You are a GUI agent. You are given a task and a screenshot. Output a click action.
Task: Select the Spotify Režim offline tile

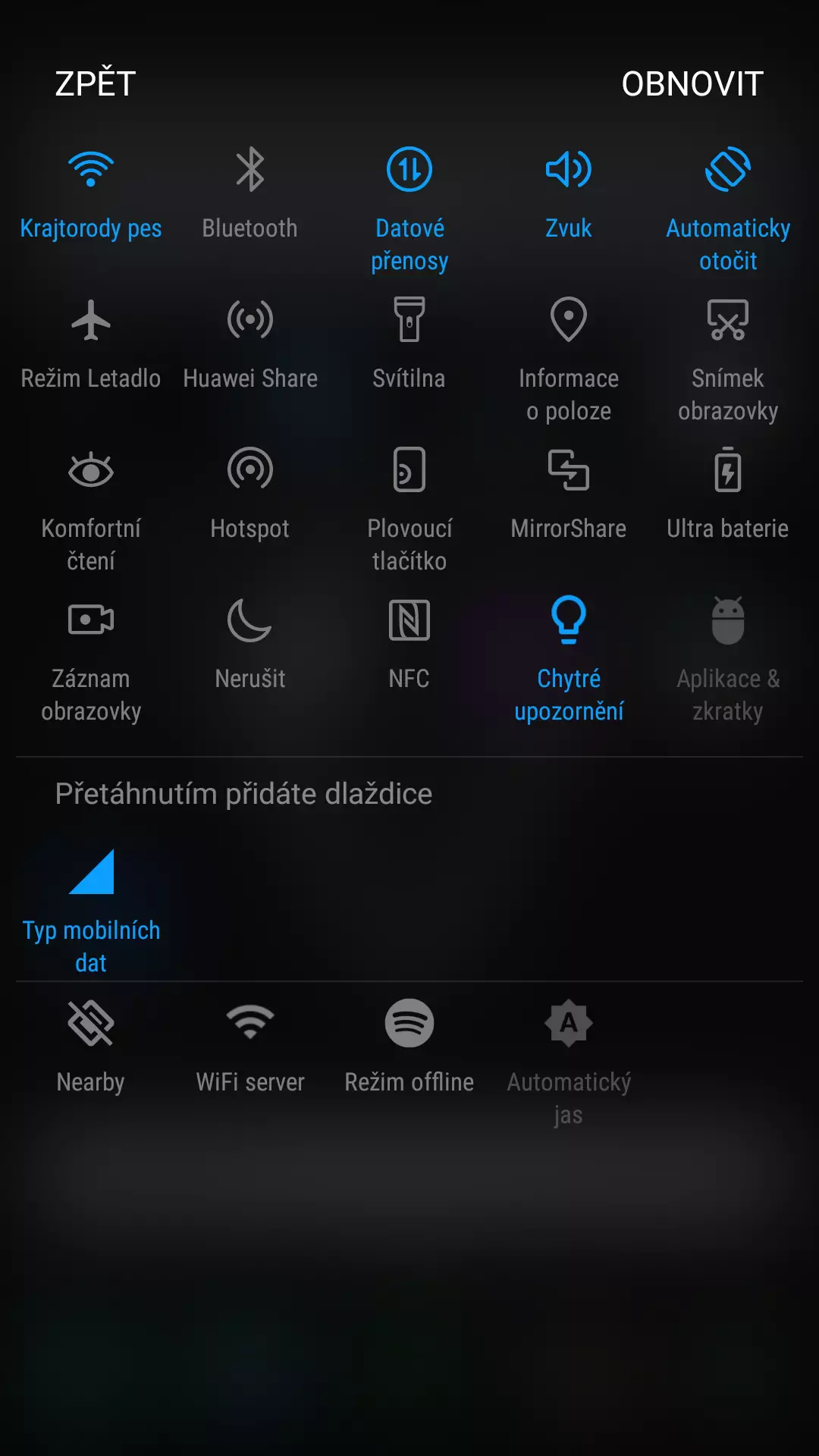(x=409, y=1048)
